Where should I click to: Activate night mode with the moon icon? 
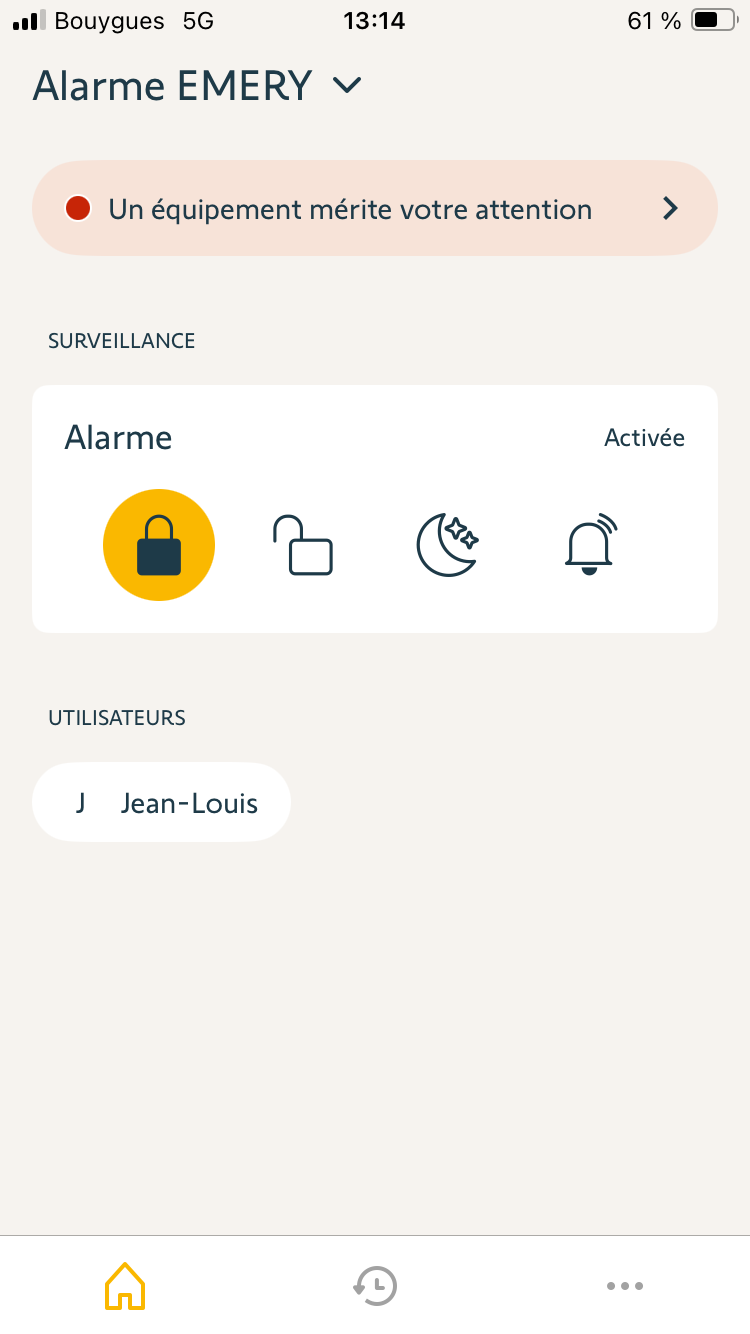[447, 545]
